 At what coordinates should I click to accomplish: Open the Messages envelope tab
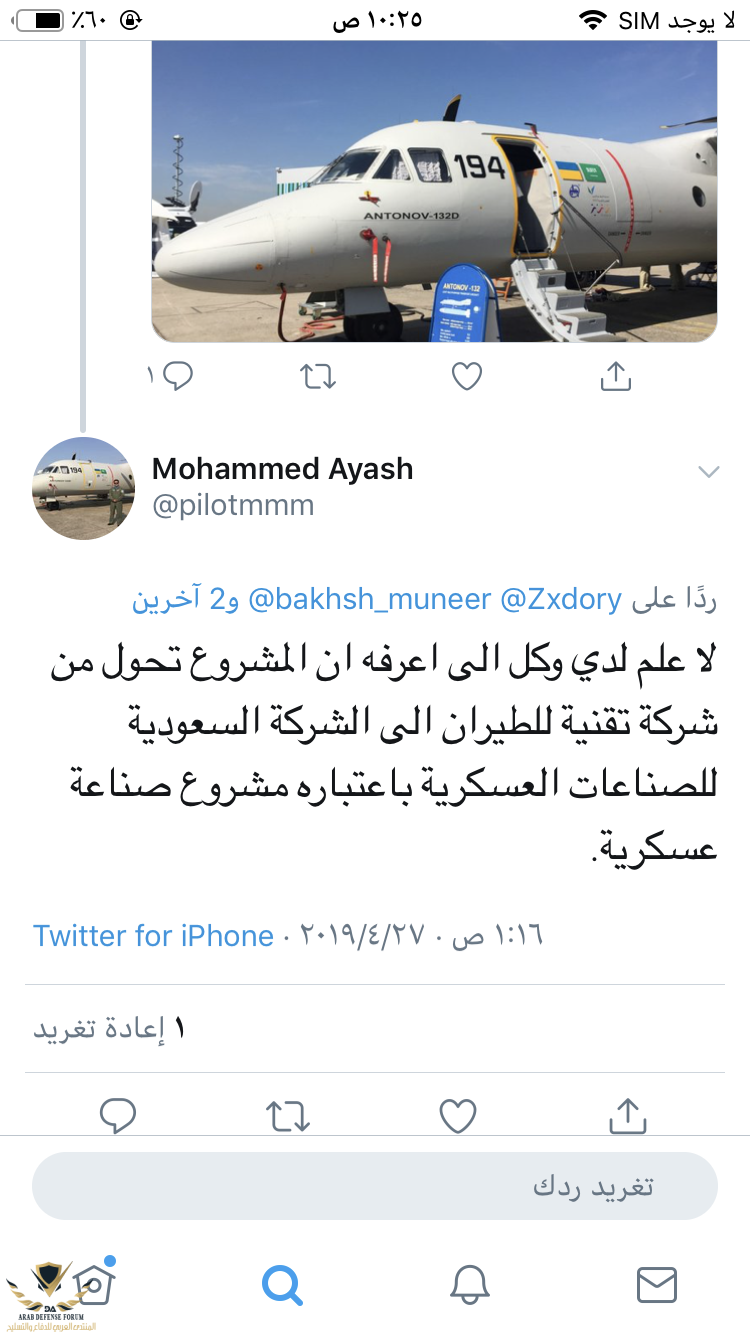pyautogui.click(x=657, y=1283)
